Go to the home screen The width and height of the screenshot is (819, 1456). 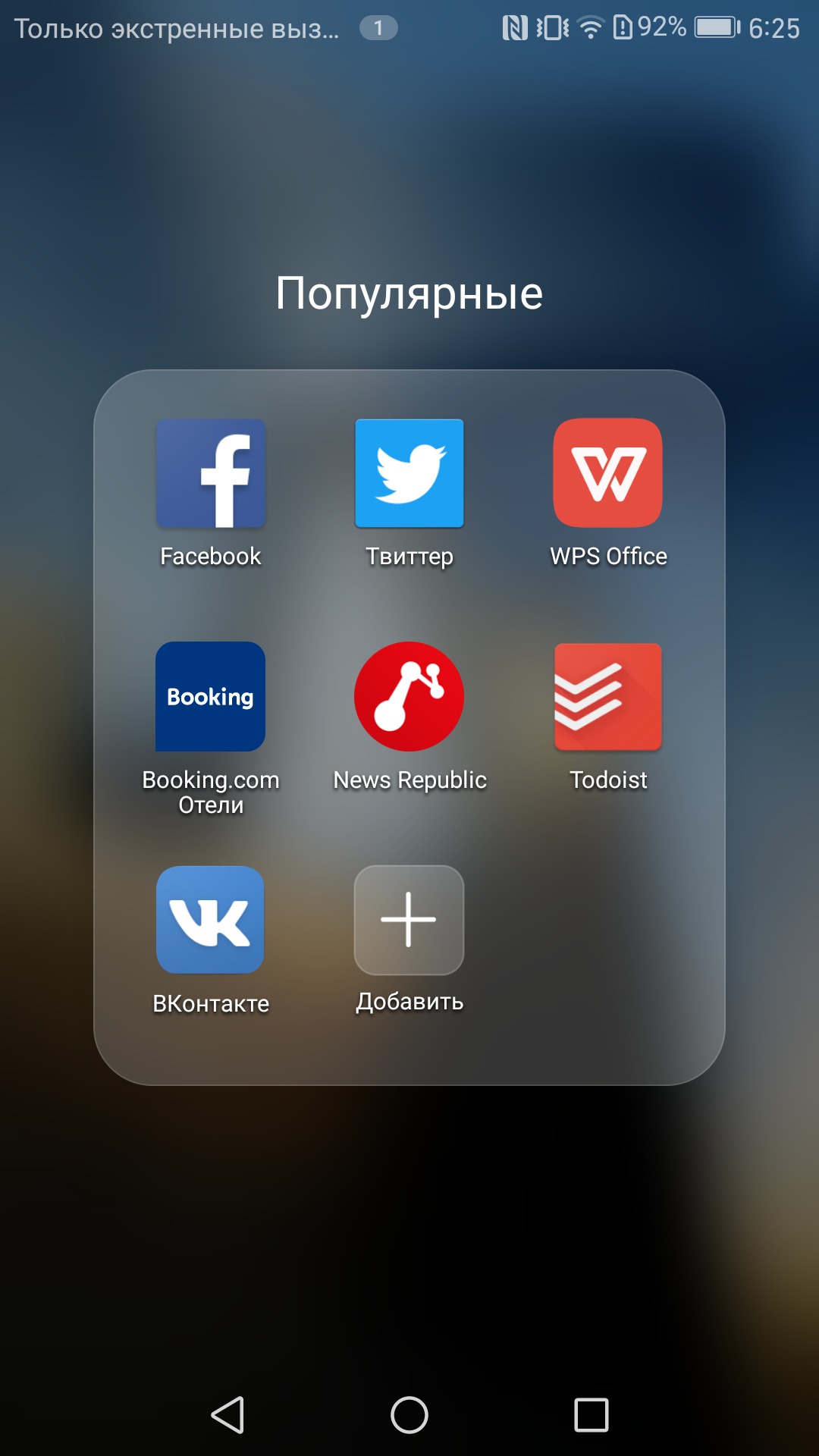409,1415
